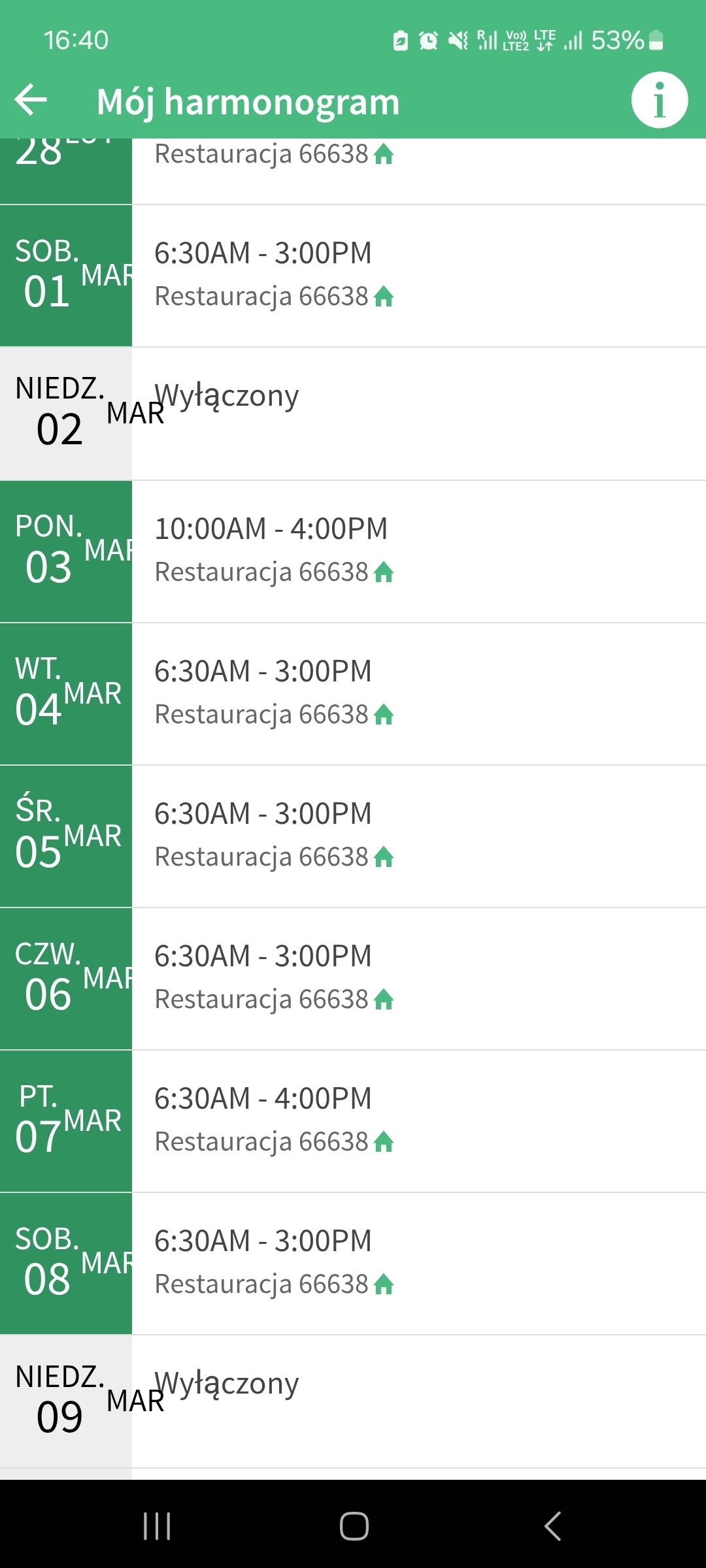Open Wednesday 05 March shift
706x1568 pixels.
coord(353,836)
